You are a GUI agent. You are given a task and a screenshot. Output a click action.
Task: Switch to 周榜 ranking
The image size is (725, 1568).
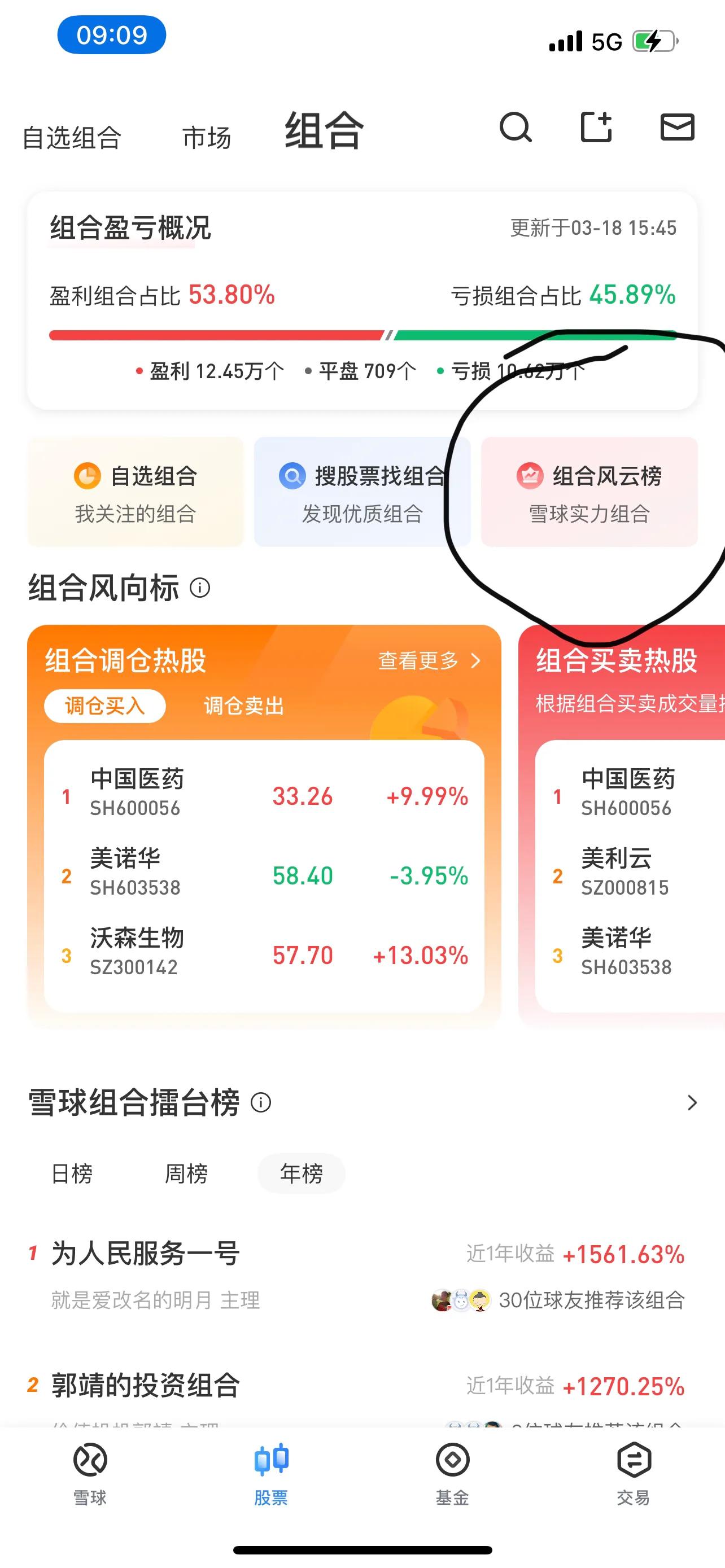click(186, 1173)
